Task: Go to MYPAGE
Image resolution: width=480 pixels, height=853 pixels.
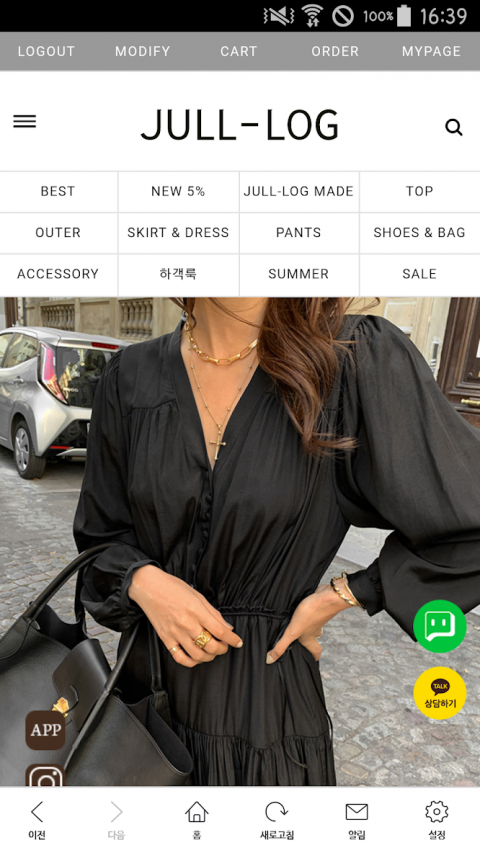Action: (x=431, y=51)
